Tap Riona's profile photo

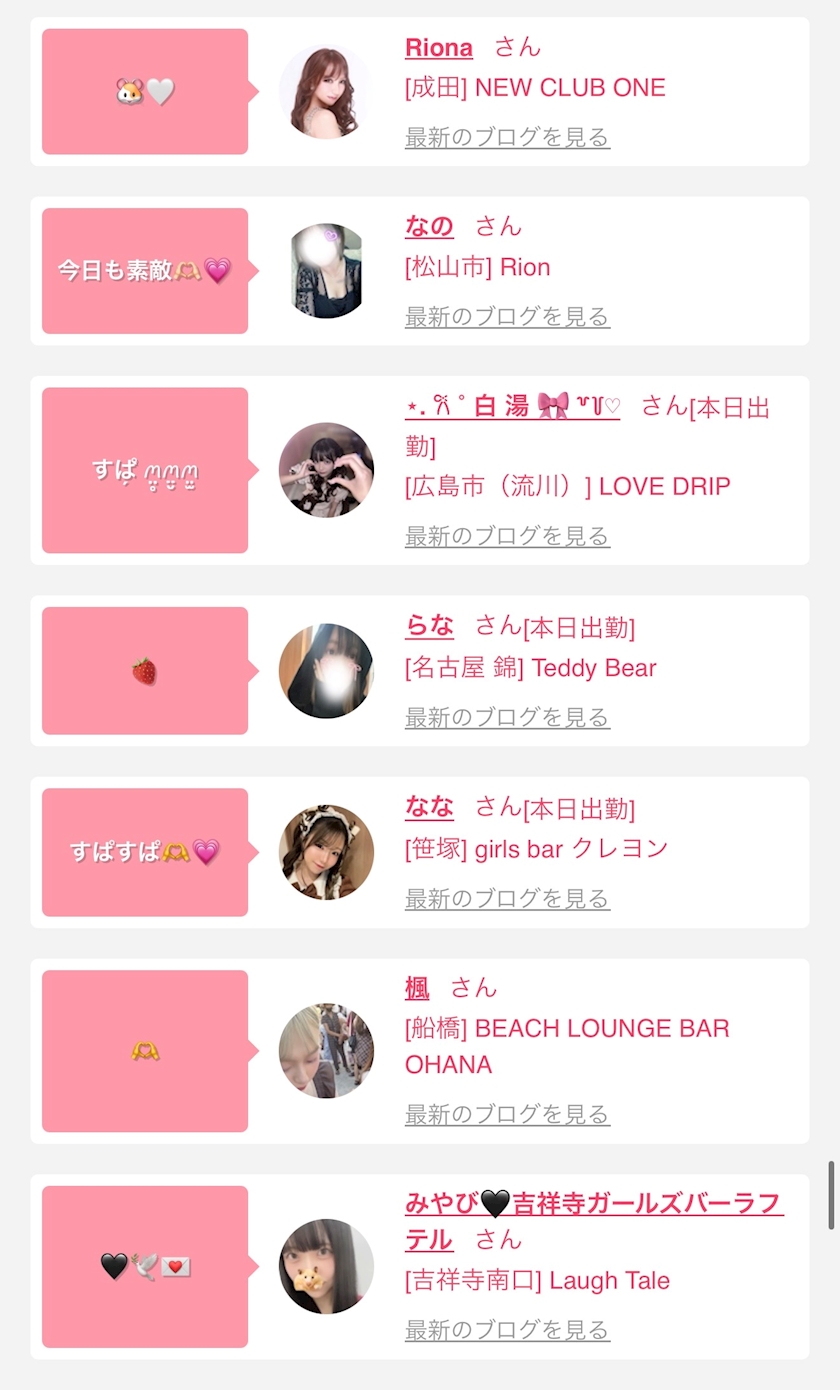(x=326, y=91)
